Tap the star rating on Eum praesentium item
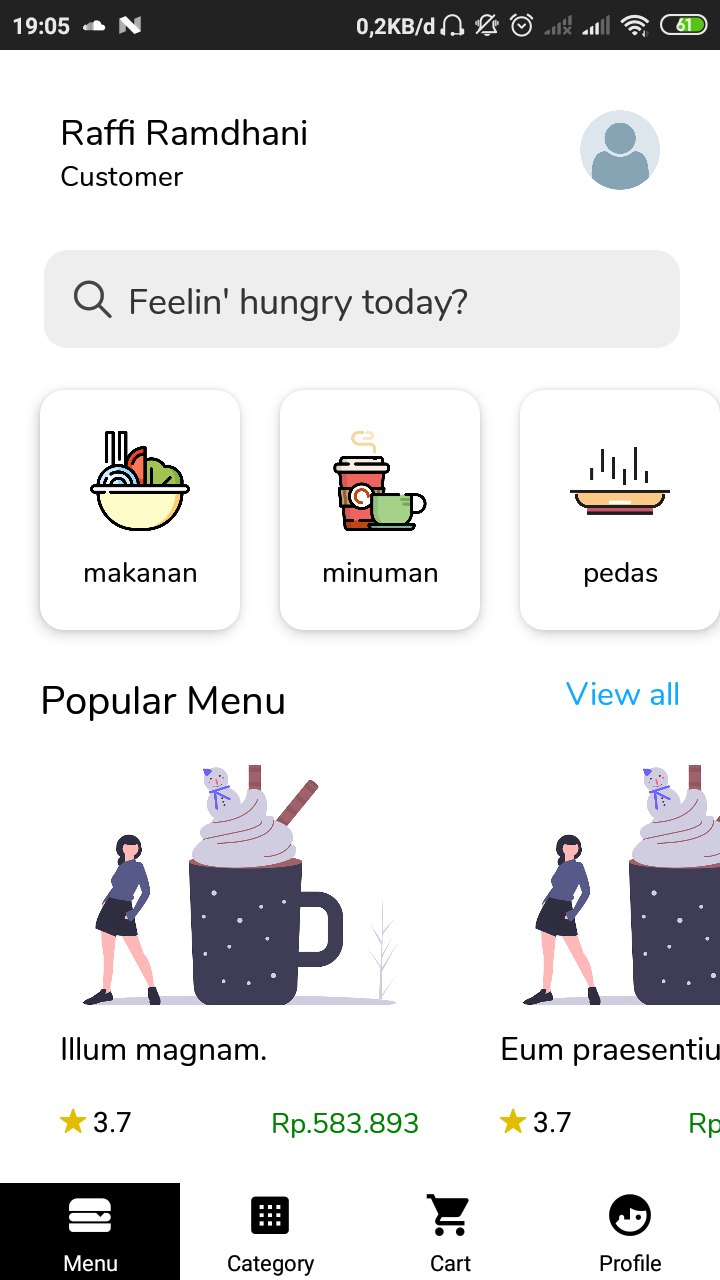Image resolution: width=720 pixels, height=1280 pixels. [x=513, y=1121]
